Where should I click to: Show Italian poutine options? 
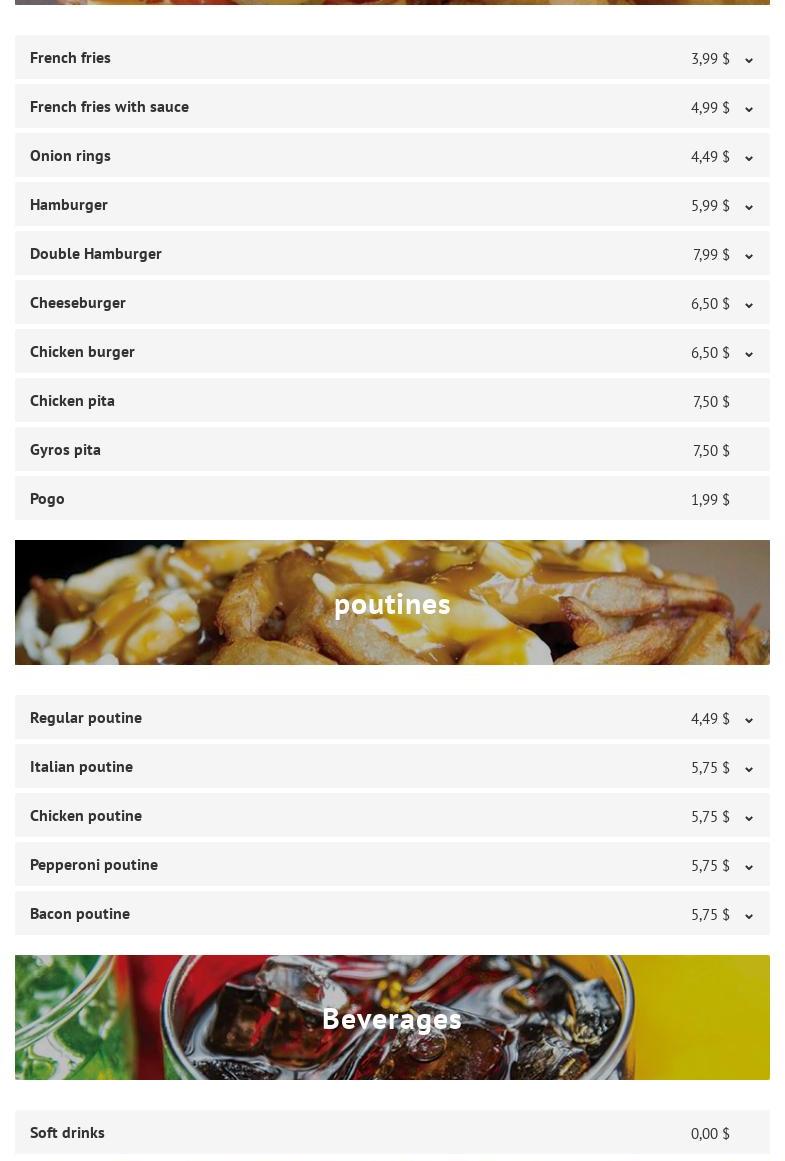[x=748, y=768]
